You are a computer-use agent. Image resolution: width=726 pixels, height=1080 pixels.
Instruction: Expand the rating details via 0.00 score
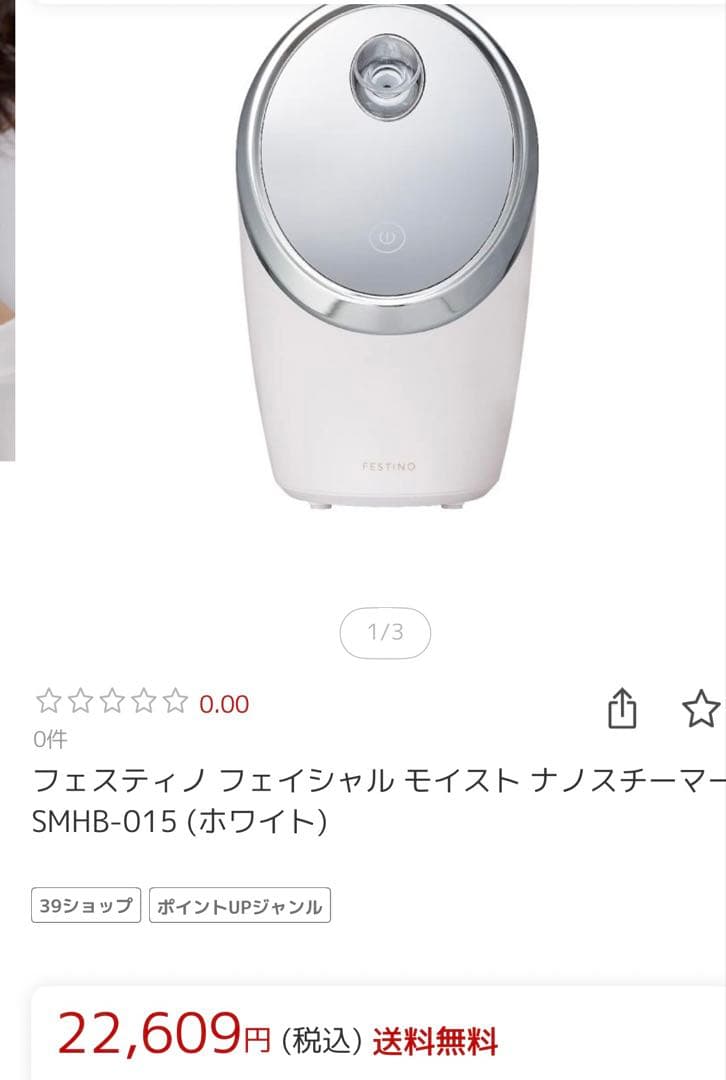pos(224,704)
